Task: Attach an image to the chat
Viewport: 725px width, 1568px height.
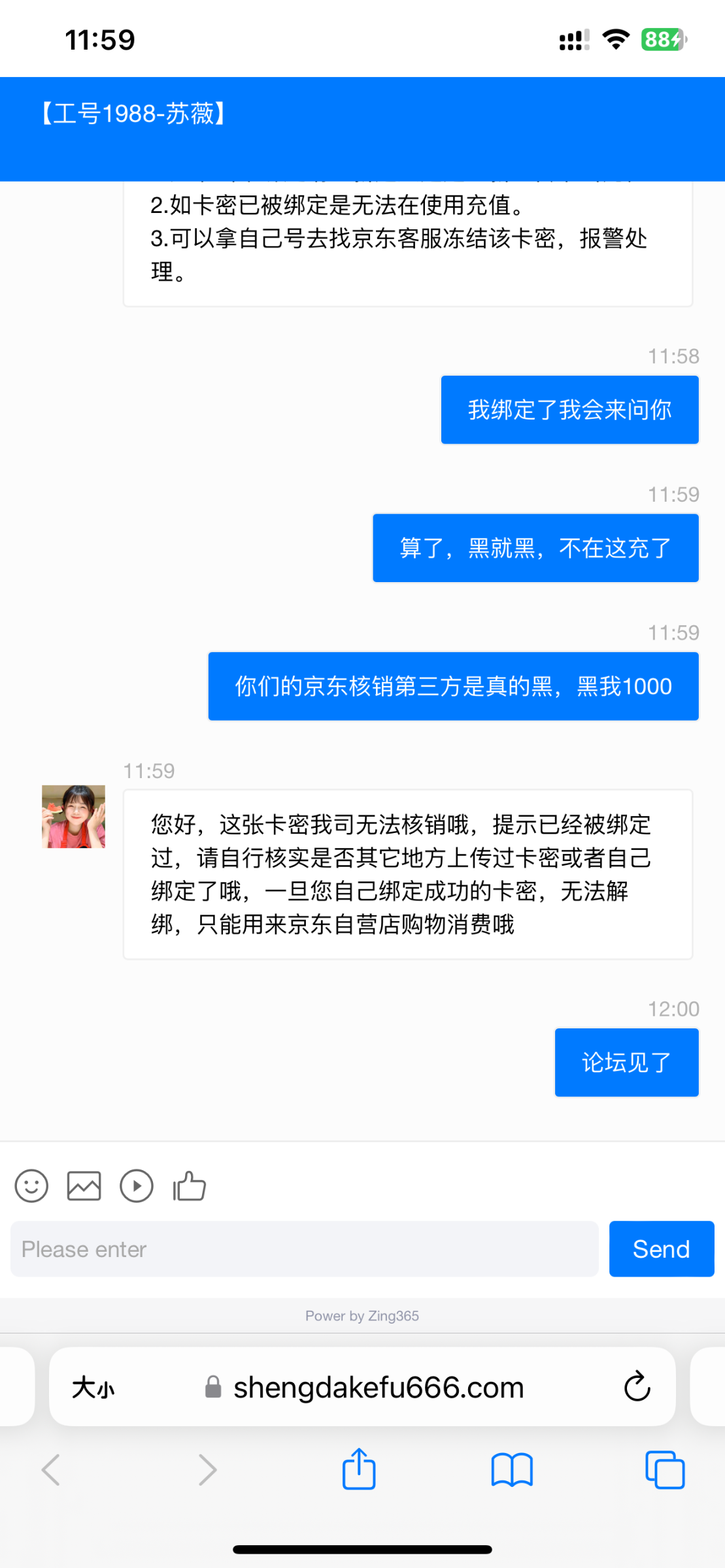Action: [x=84, y=1186]
